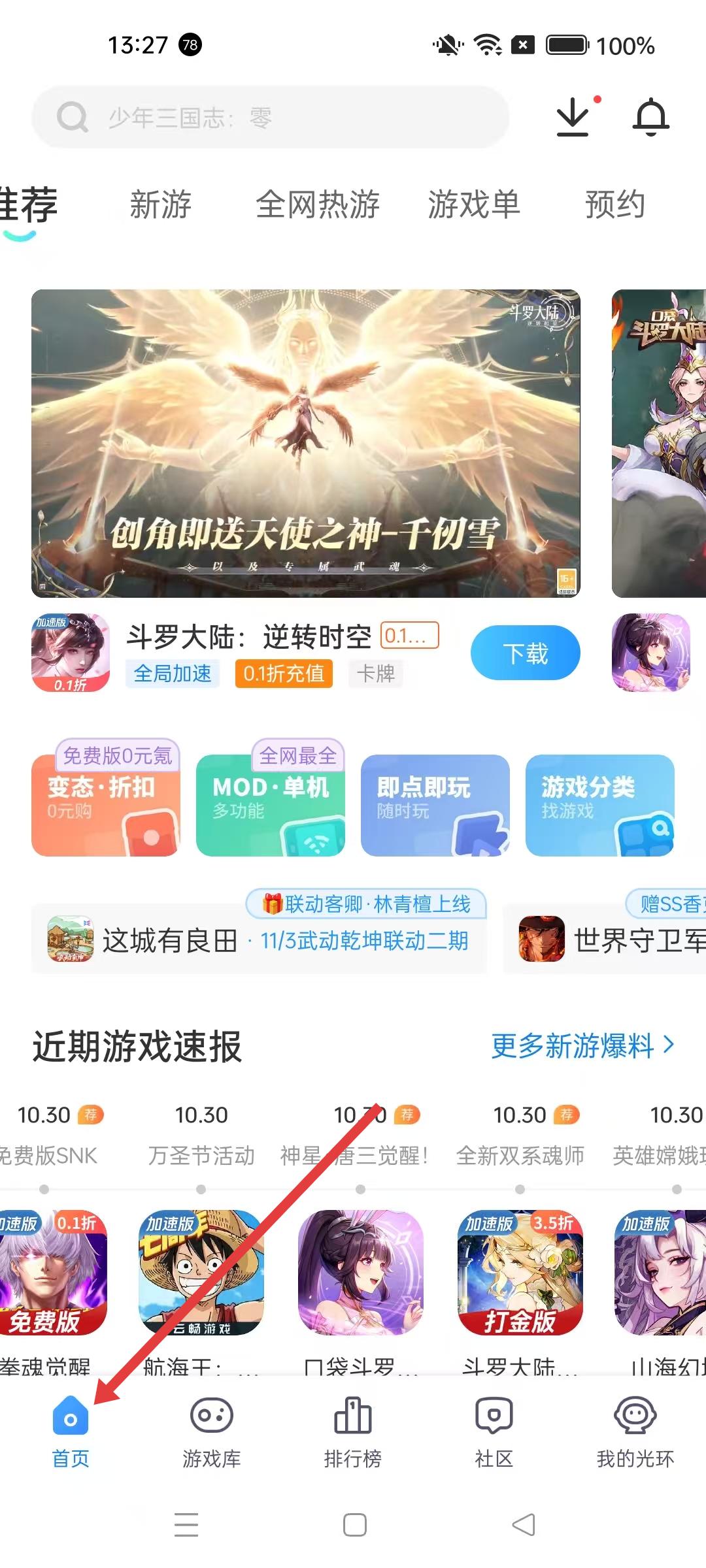
Task: Open the notifications bell
Action: point(651,118)
